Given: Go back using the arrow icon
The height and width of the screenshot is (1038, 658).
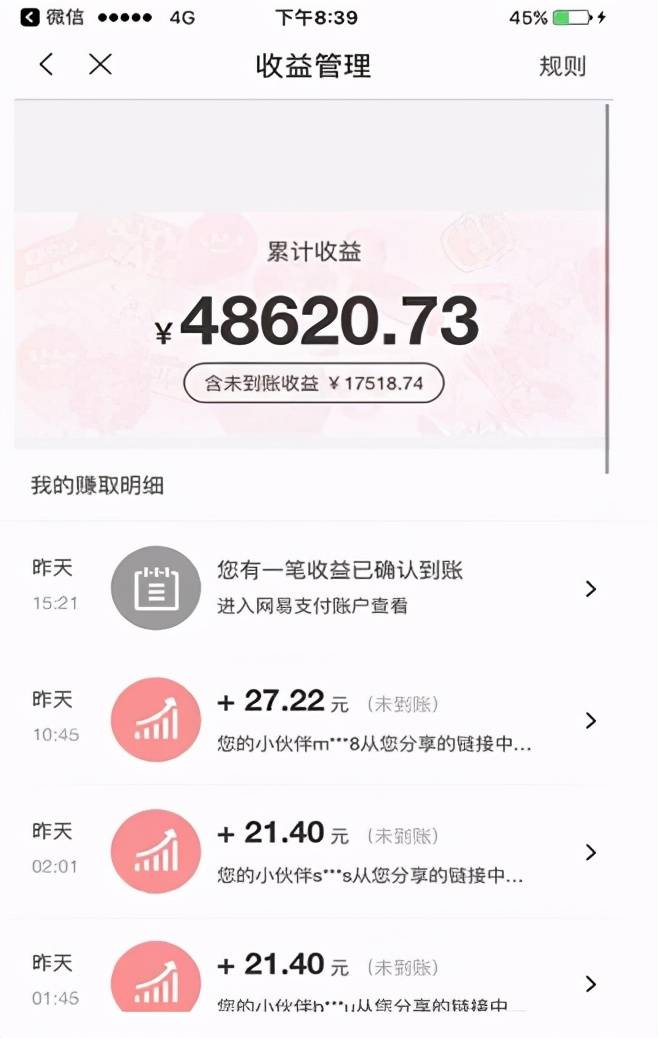Looking at the screenshot, I should tap(45, 66).
